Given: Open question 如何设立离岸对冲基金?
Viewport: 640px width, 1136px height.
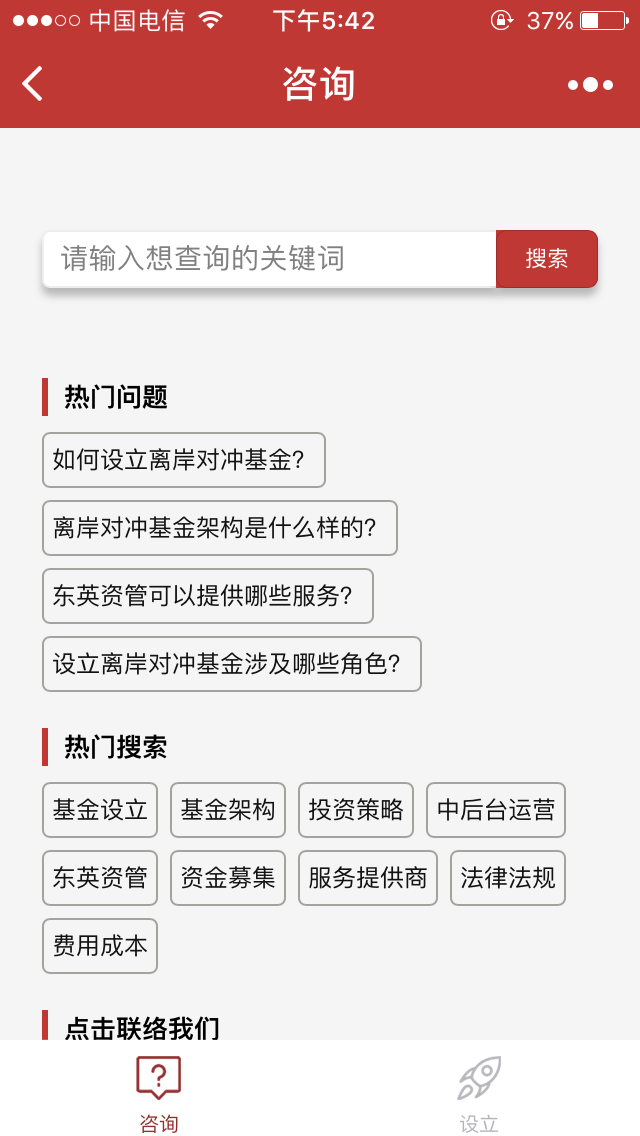Looking at the screenshot, I should (x=184, y=460).
